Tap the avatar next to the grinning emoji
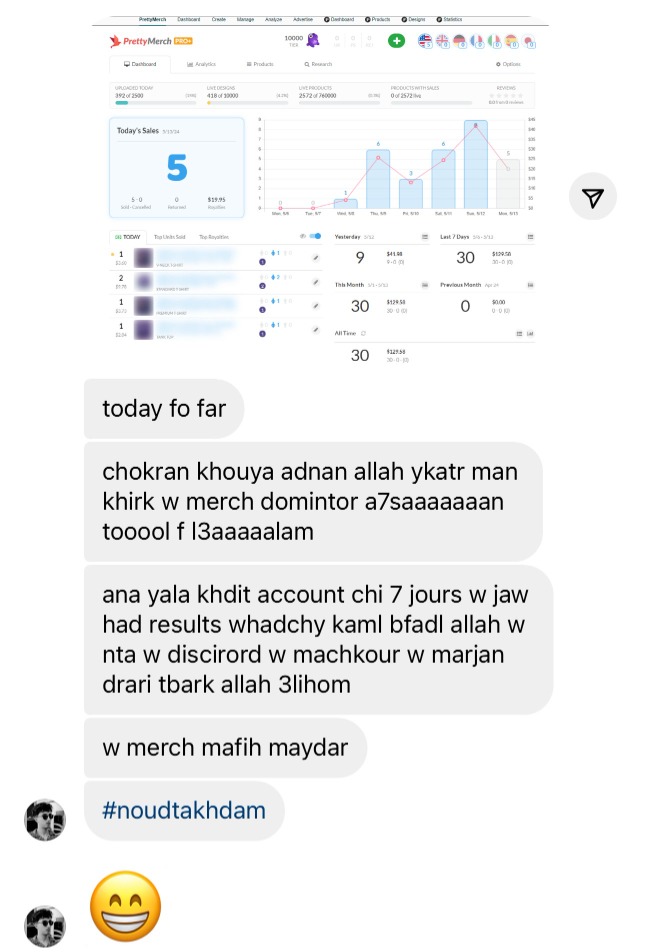This screenshot has height=952, width=645. [45, 925]
